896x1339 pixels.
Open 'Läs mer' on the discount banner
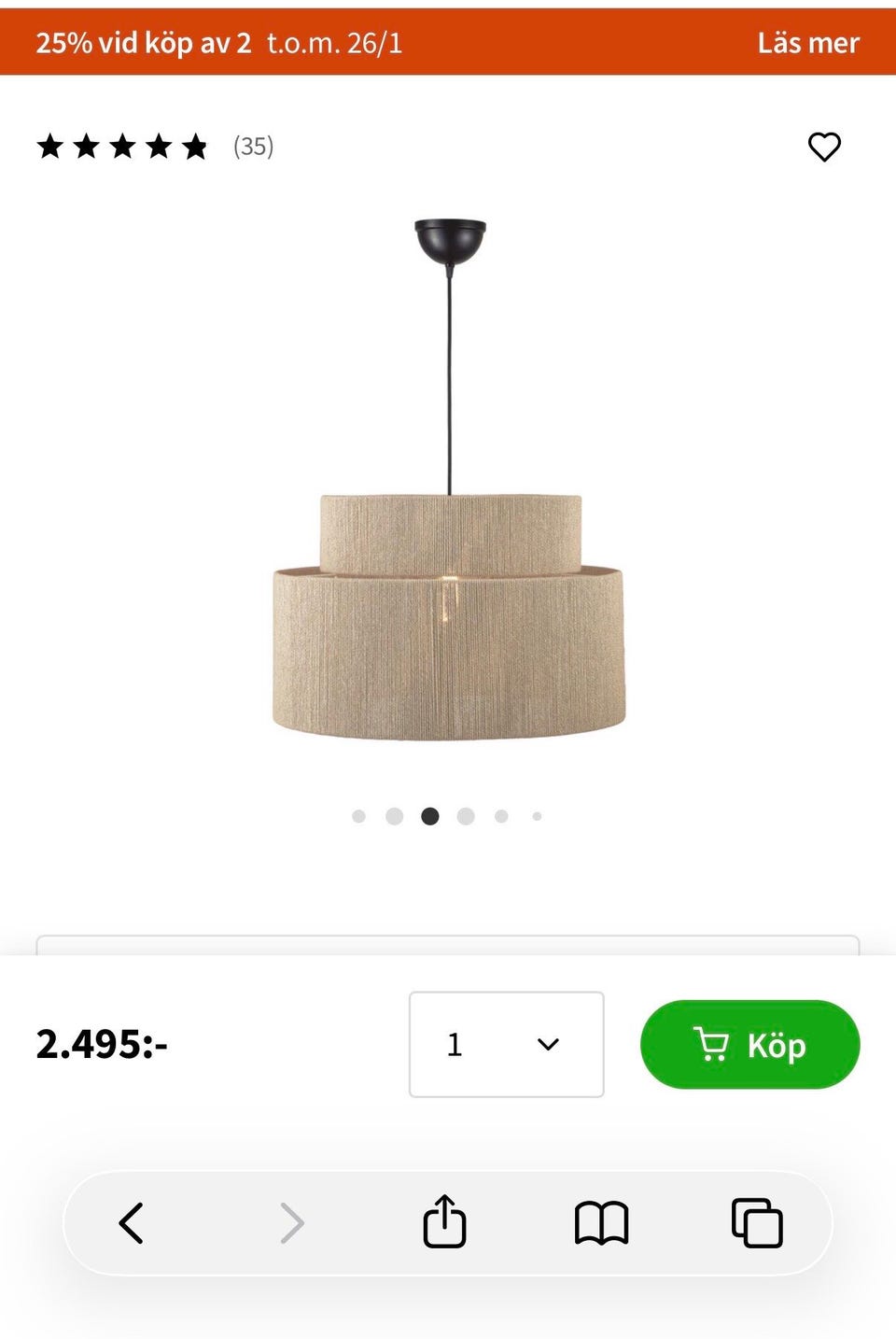tap(807, 43)
